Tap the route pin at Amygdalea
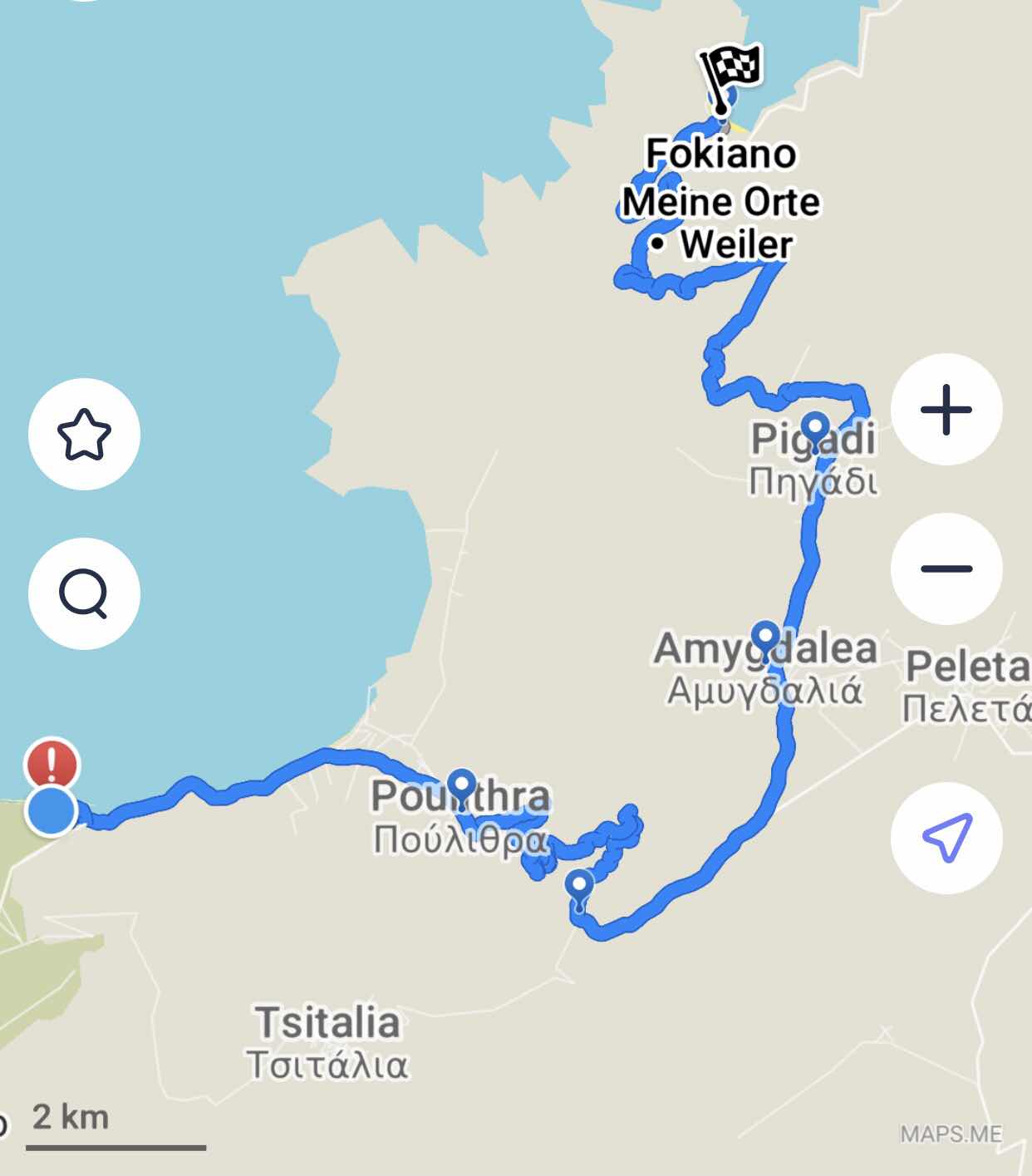 click(764, 637)
